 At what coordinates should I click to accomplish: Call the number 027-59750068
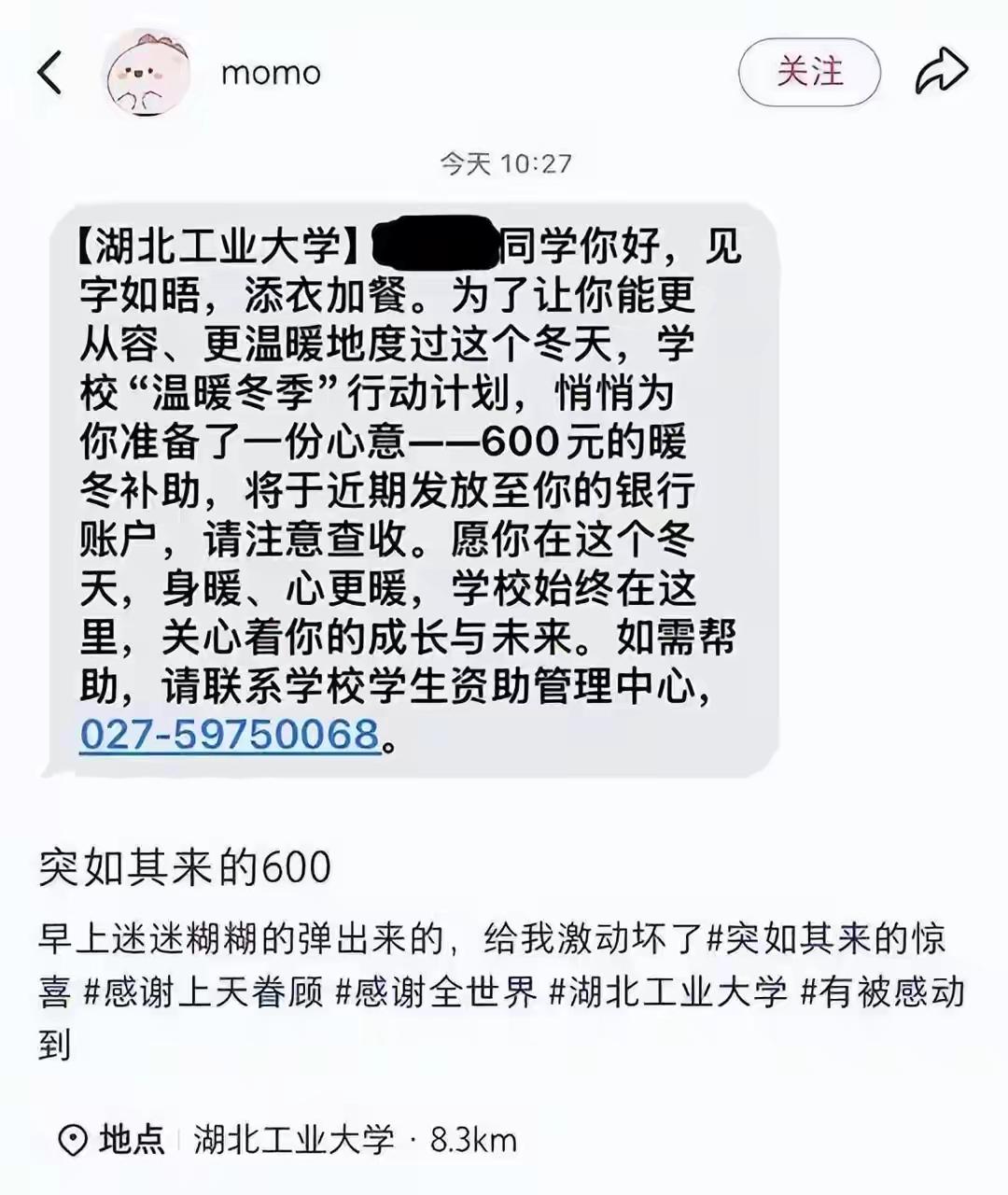pyautogui.click(x=229, y=737)
